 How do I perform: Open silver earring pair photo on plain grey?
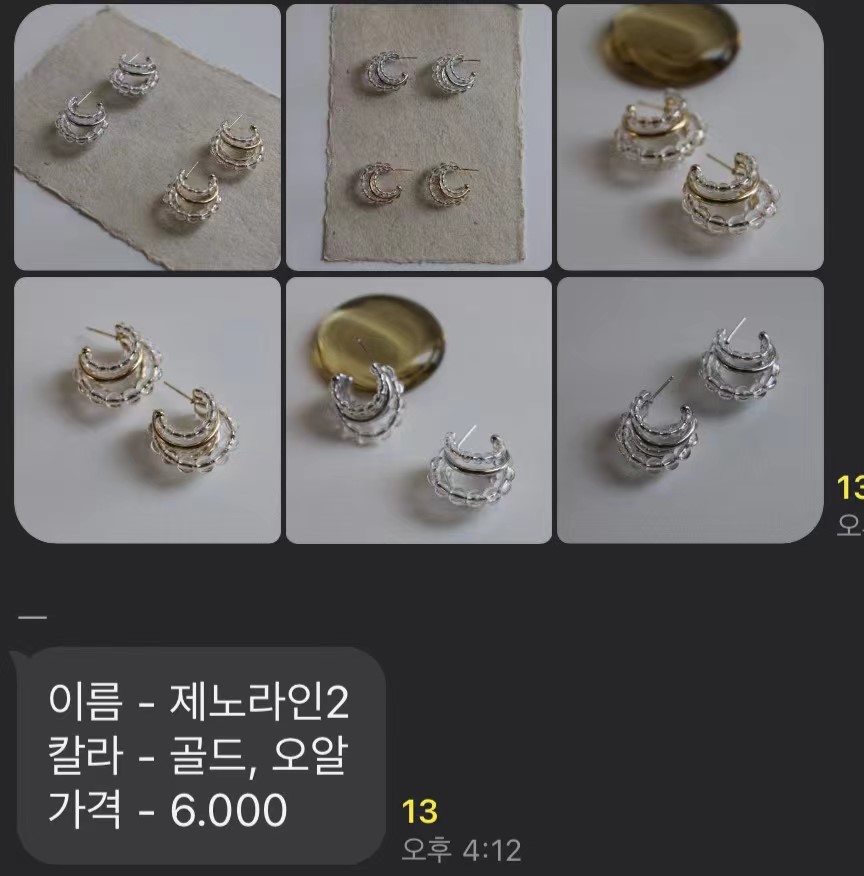pos(690,410)
